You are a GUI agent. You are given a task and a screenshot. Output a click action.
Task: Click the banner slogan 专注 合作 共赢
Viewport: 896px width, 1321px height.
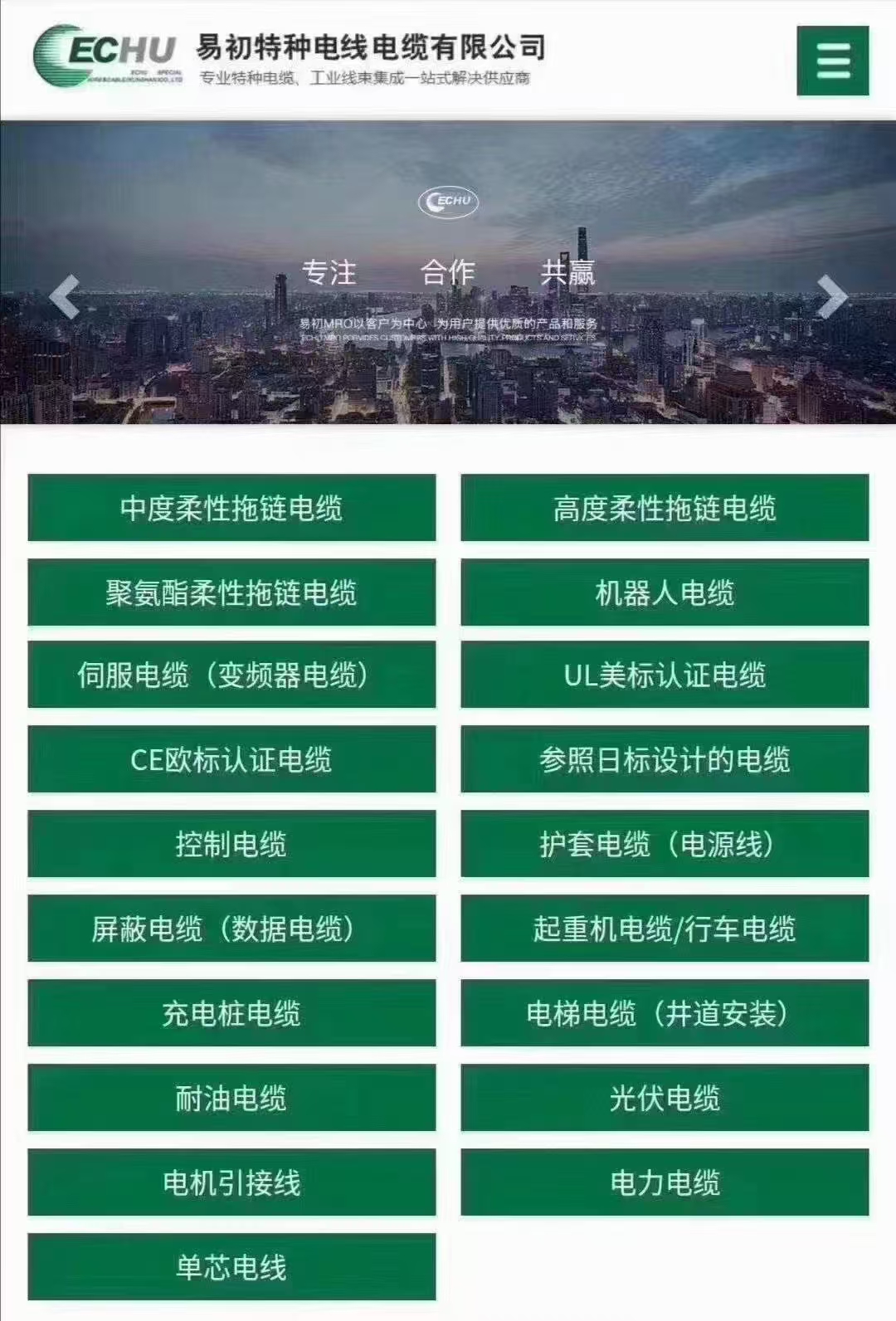click(x=452, y=272)
